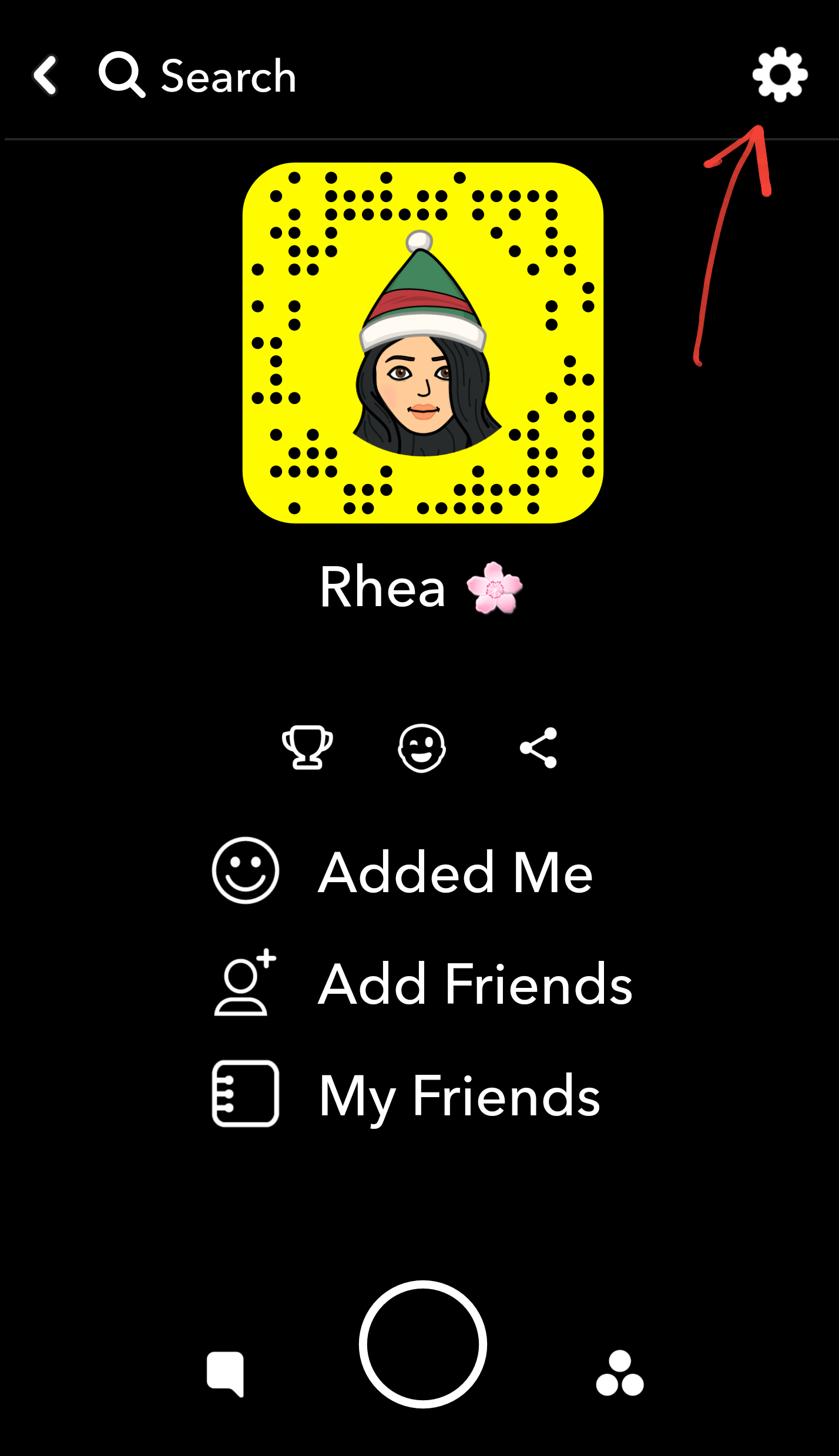
Task: Open Stories via the three-dot icon
Action: coord(620,1373)
